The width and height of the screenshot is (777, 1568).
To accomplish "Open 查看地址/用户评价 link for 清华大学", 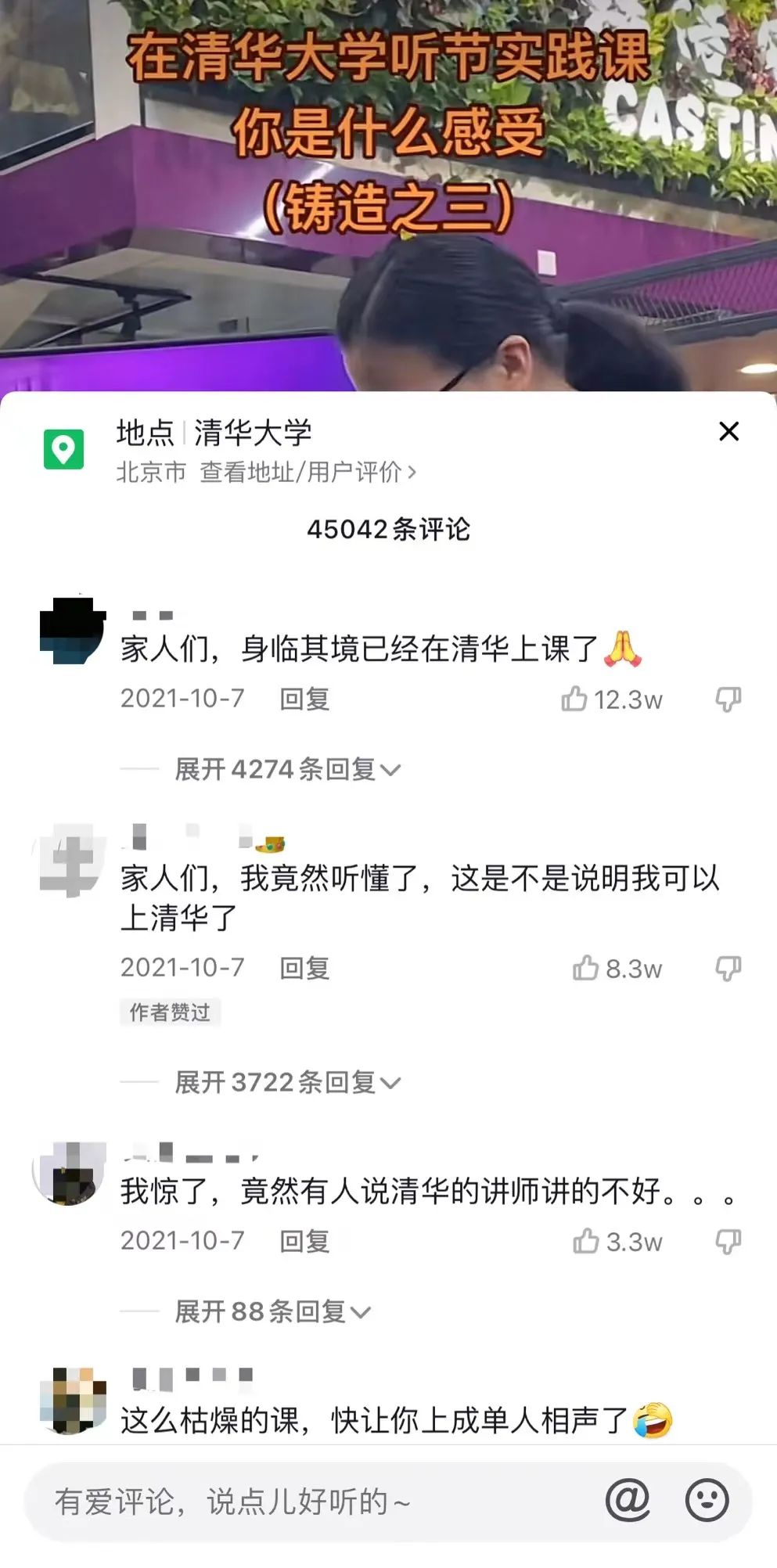I will (308, 472).
